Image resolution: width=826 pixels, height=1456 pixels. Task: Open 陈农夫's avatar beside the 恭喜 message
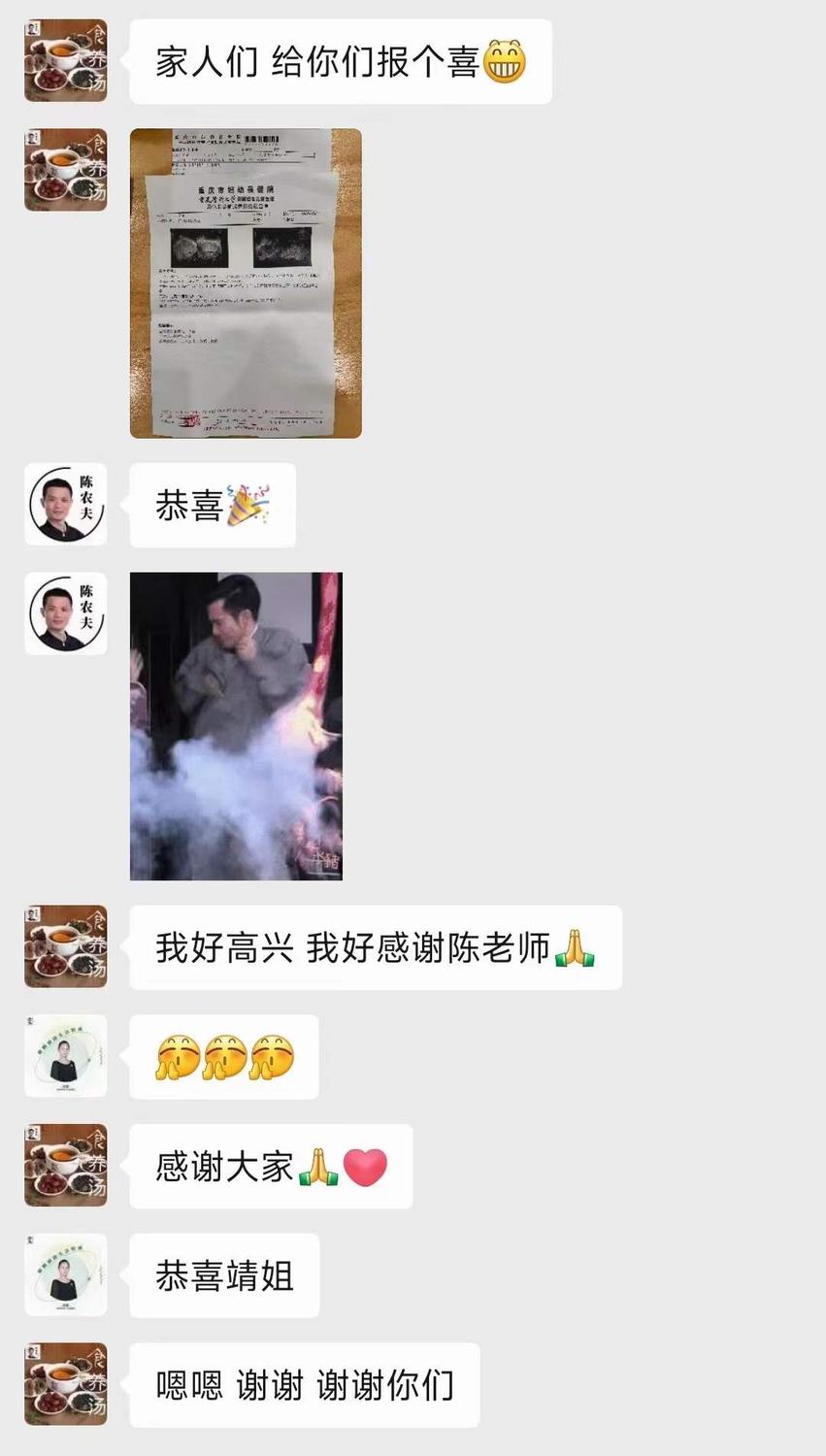pos(66,505)
